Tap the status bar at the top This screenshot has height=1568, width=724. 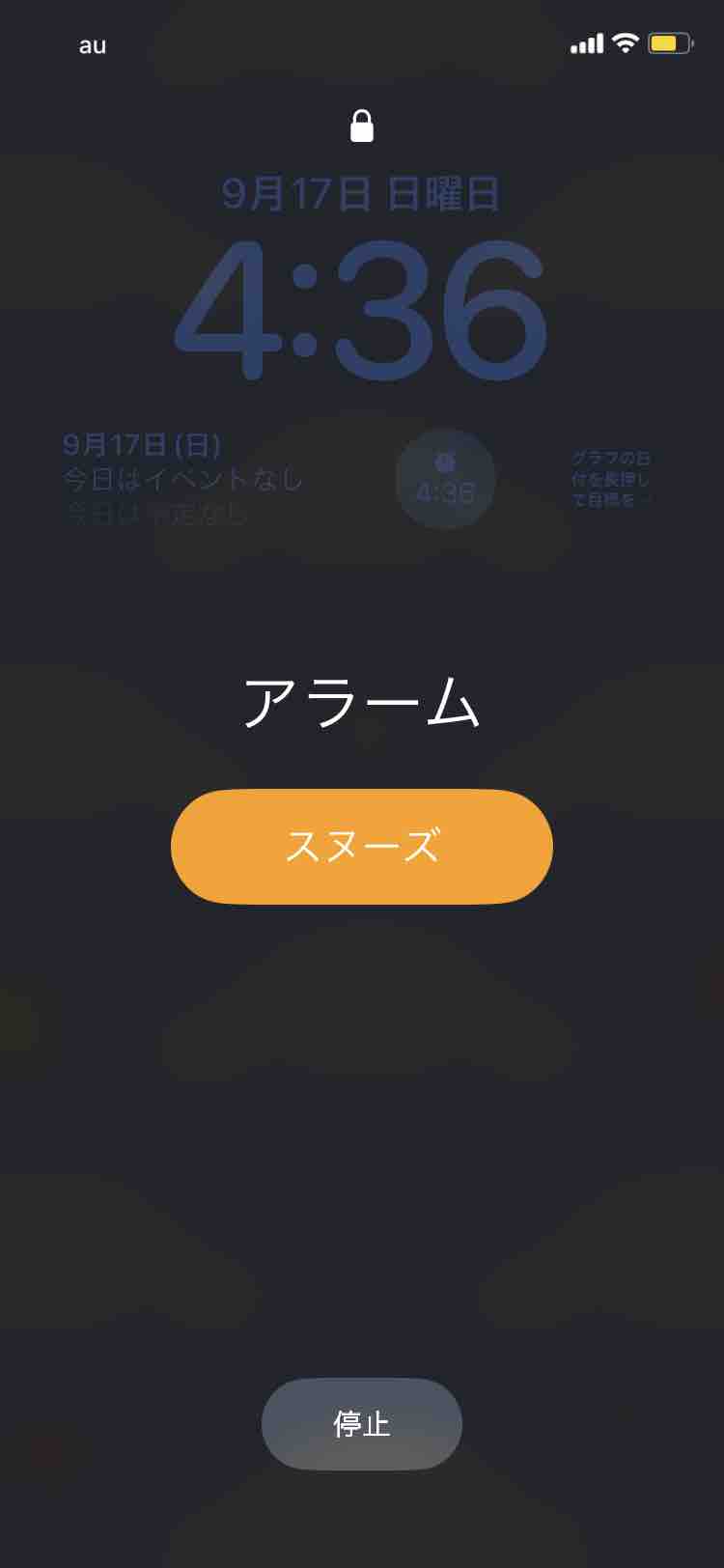click(361, 43)
